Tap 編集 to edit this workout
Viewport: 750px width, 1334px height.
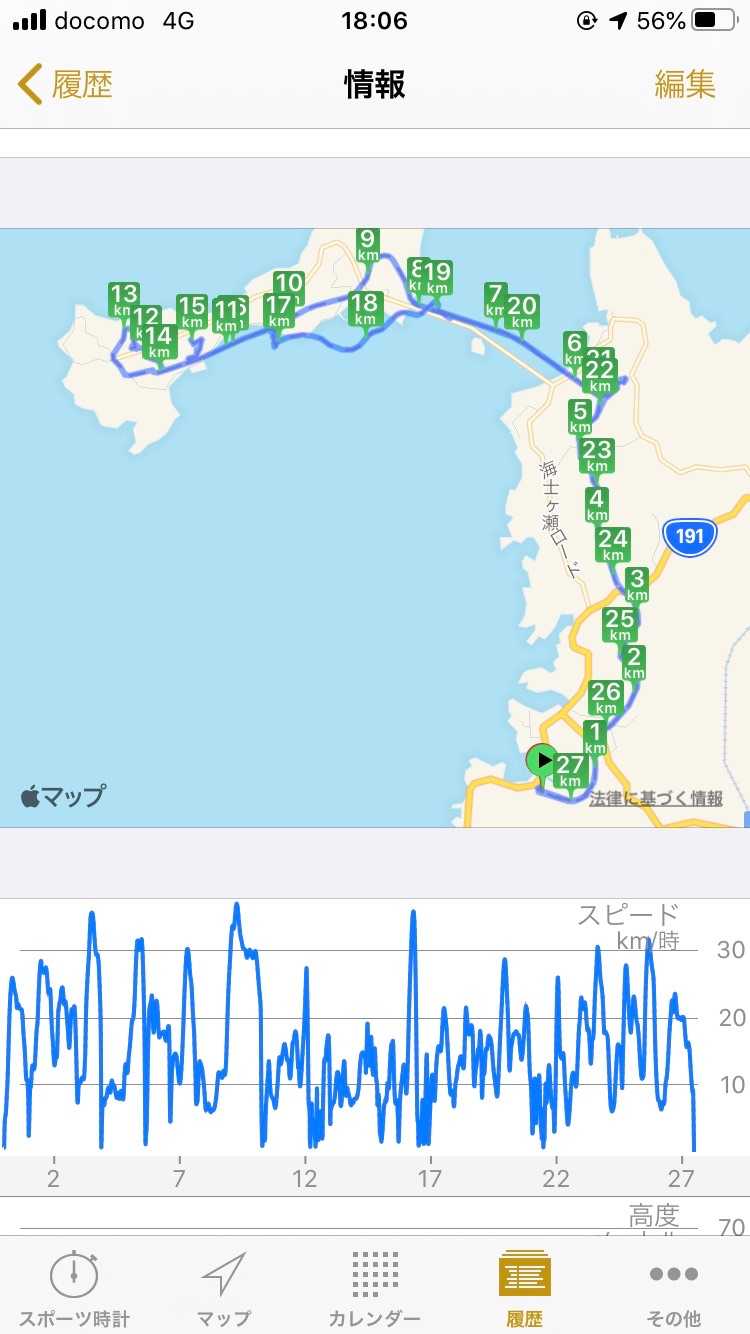click(x=685, y=85)
